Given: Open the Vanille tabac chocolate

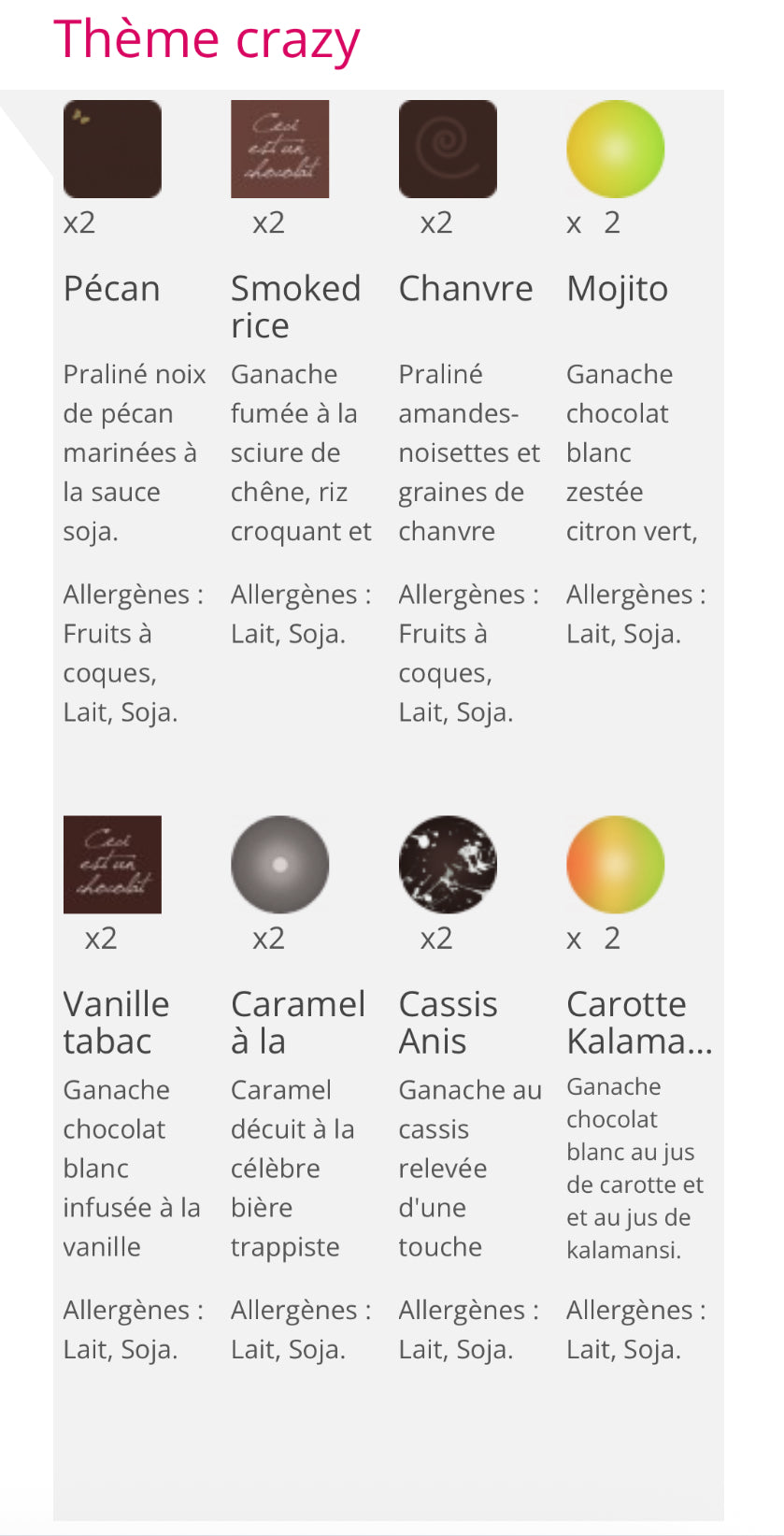Looking at the screenshot, I should (112, 865).
